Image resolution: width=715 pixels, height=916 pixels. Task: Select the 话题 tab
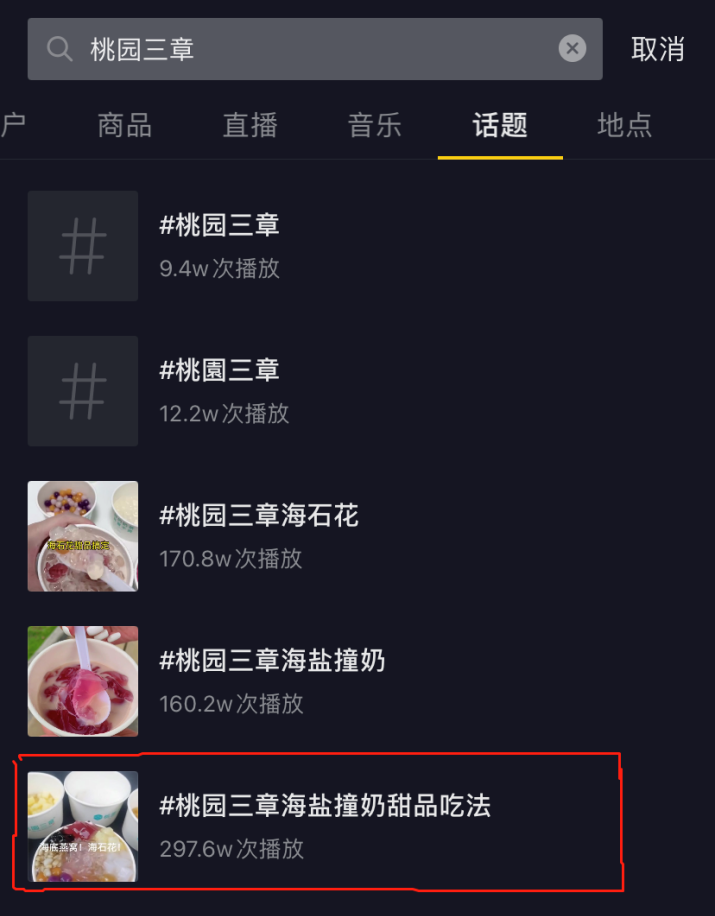[499, 125]
